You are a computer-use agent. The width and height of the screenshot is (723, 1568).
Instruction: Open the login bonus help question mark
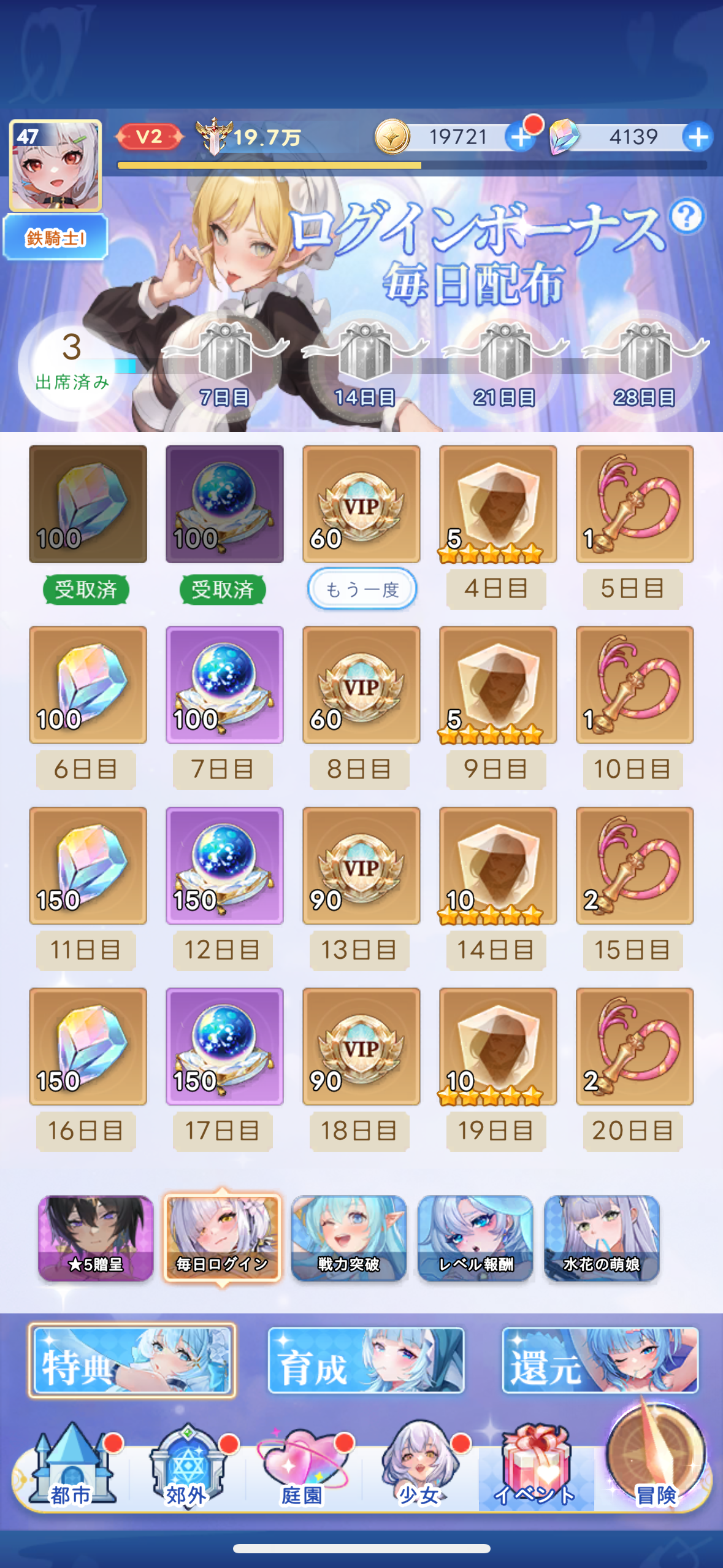coord(686,216)
